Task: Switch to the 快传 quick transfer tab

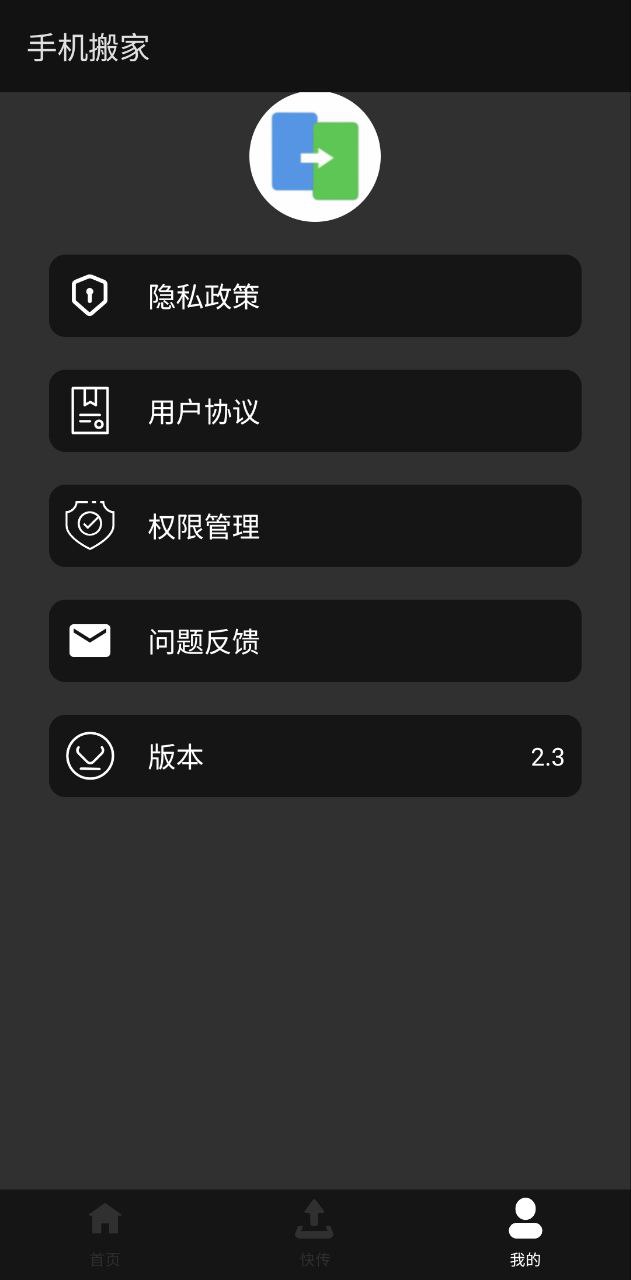Action: (315, 1234)
